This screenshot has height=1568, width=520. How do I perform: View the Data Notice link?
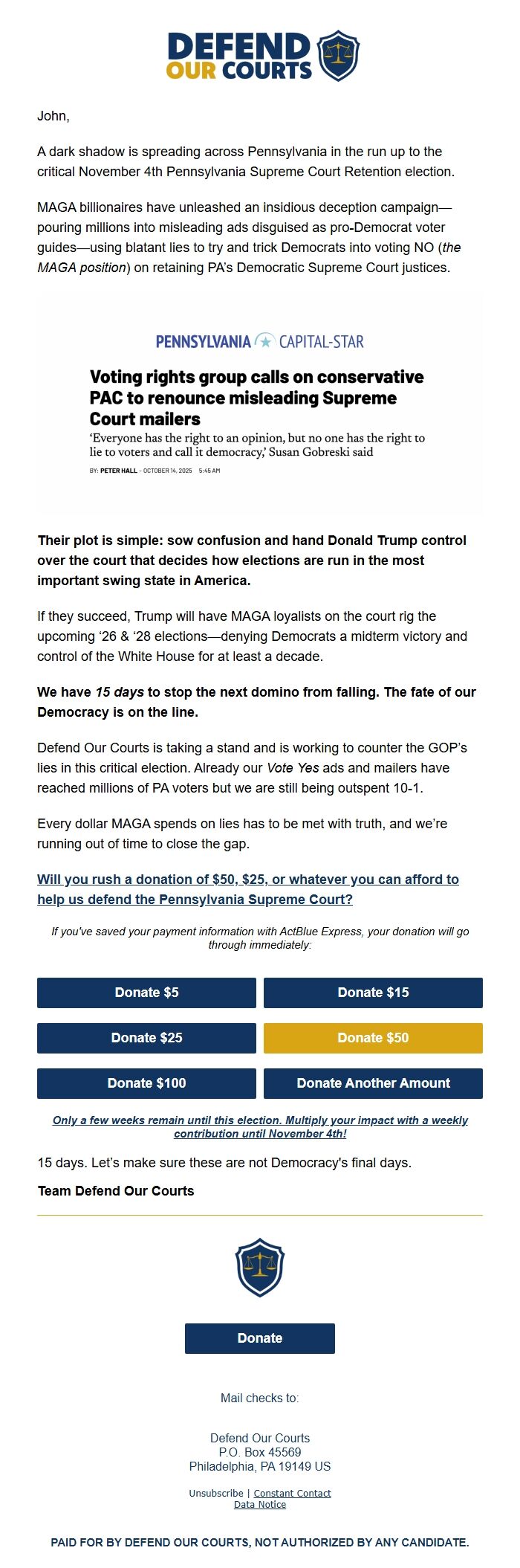tap(260, 1504)
